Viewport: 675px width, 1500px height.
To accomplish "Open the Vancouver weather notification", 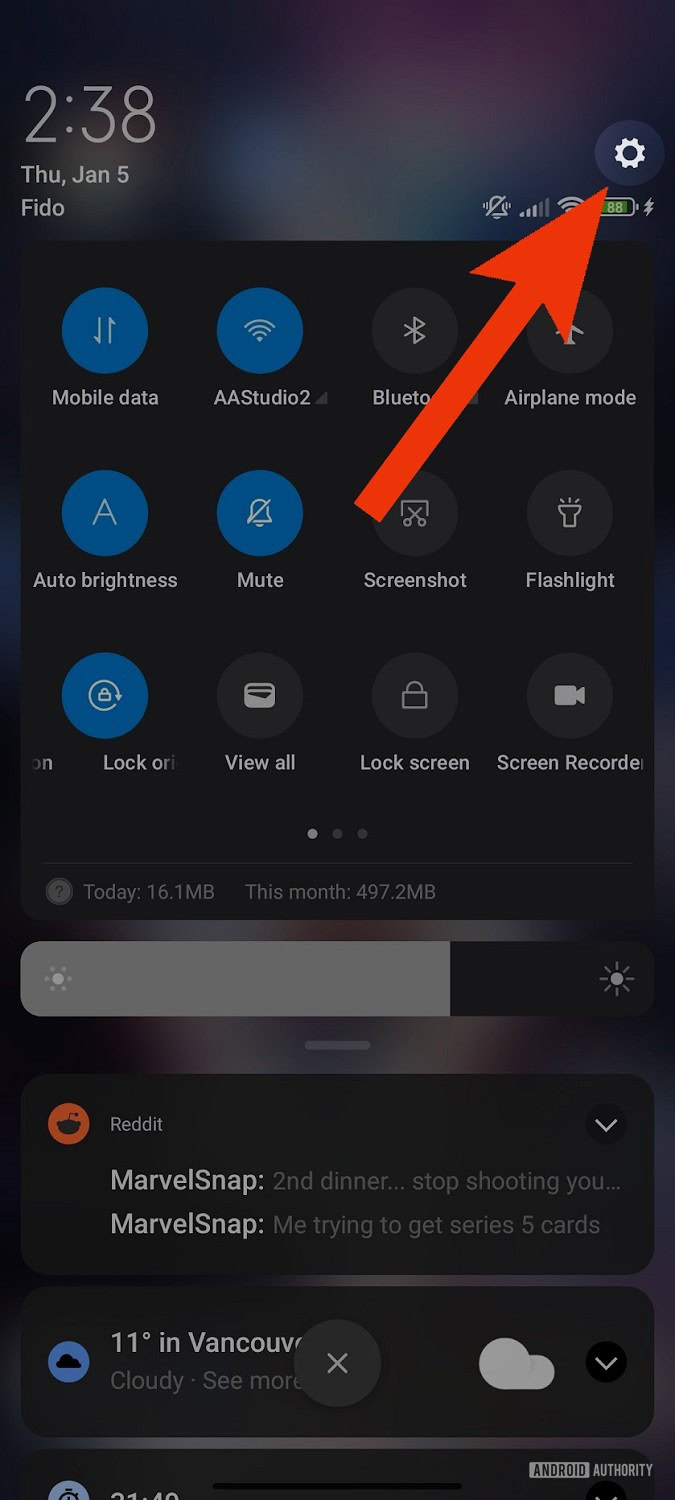I will (200, 1361).
